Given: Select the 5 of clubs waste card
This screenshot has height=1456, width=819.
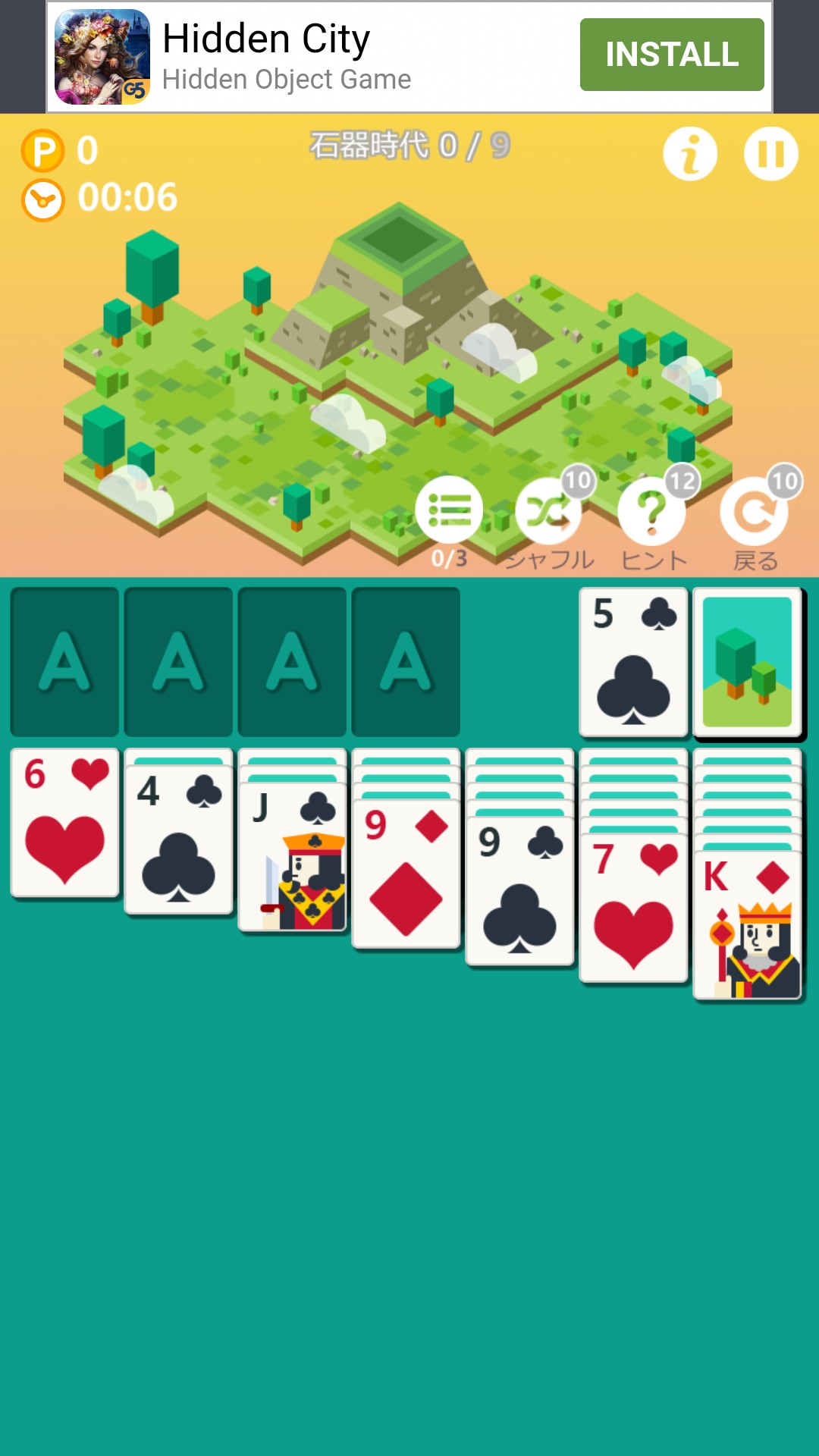Looking at the screenshot, I should coord(633,662).
